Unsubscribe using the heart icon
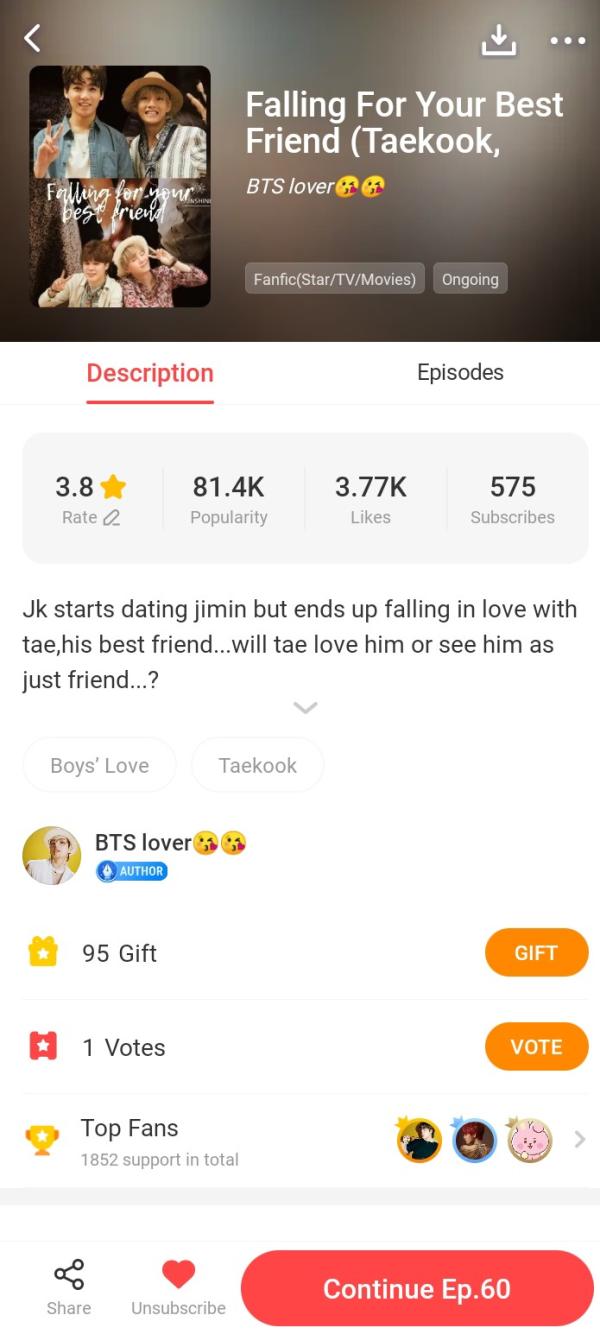 pos(178,1285)
